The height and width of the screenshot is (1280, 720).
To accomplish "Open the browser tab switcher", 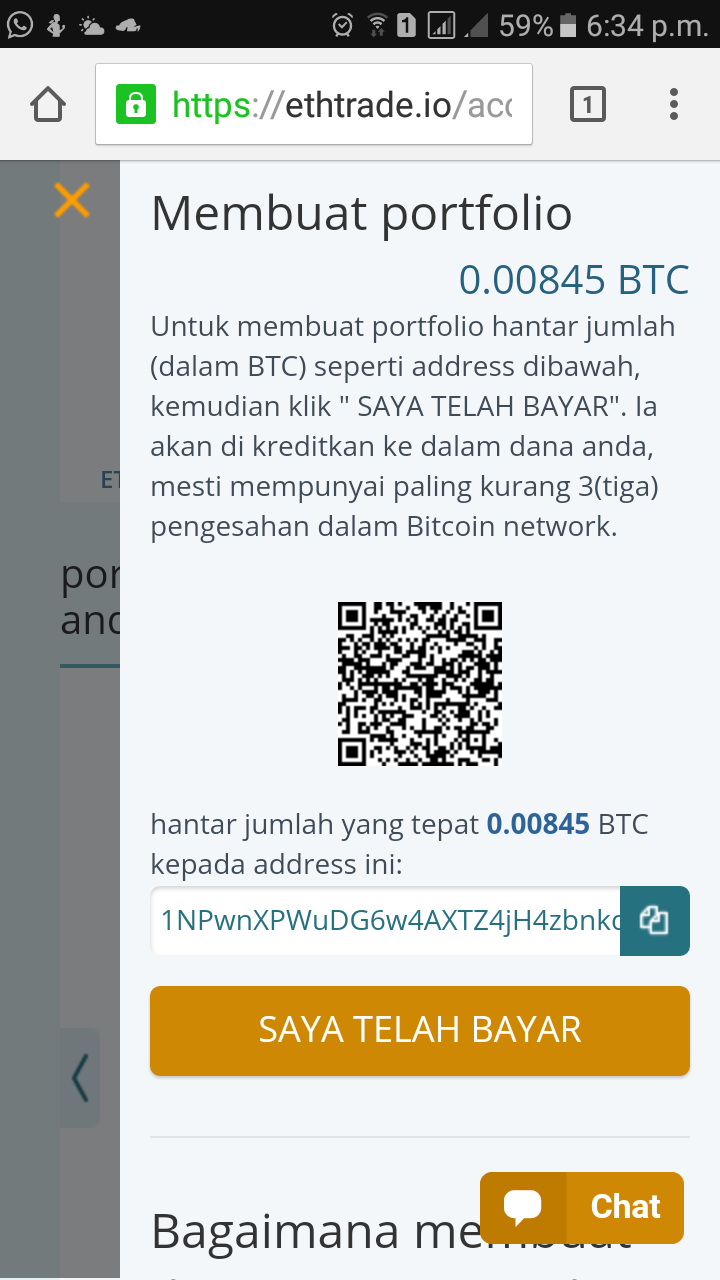I will point(588,104).
